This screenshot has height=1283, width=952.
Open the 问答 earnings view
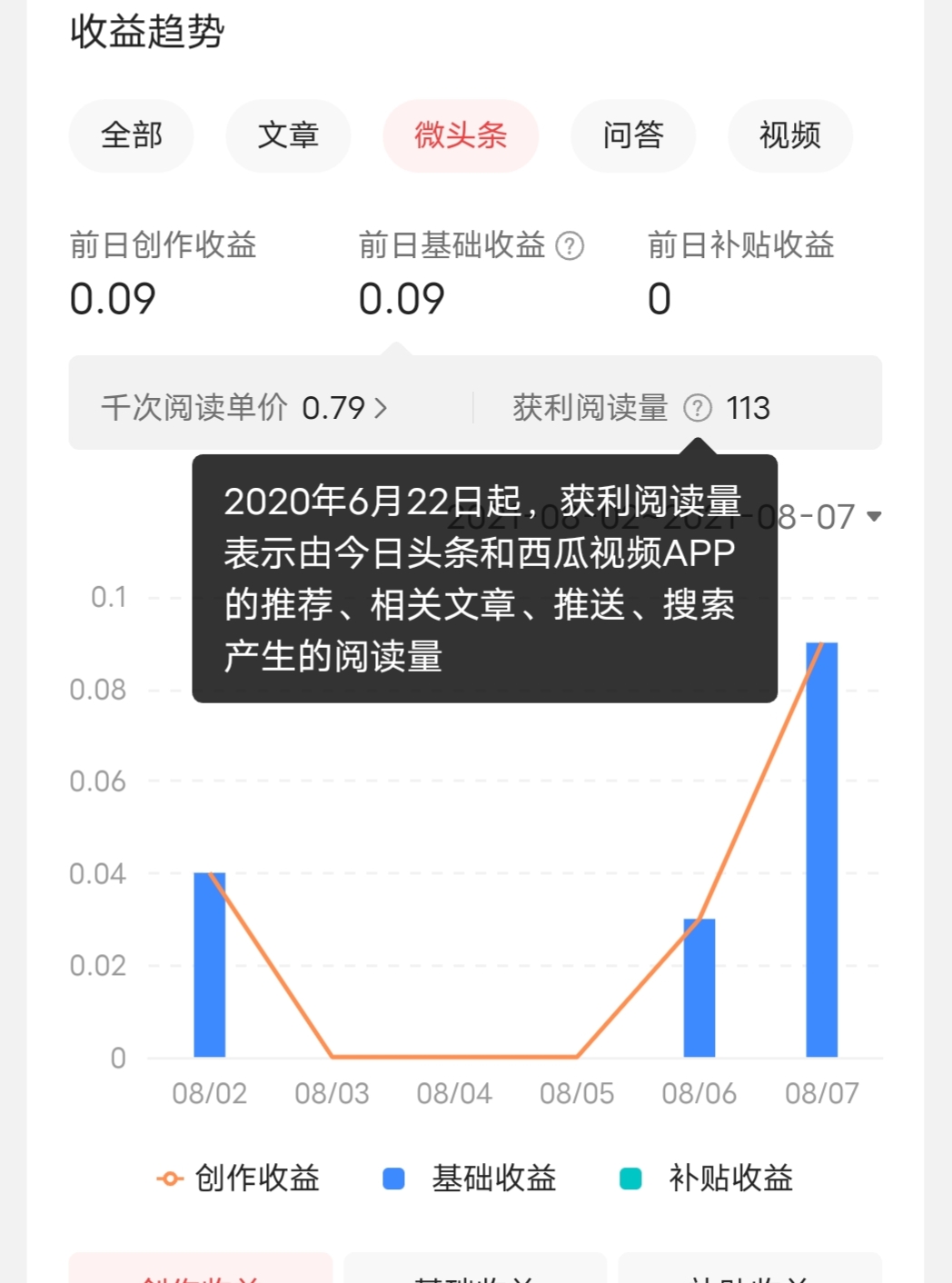633,135
